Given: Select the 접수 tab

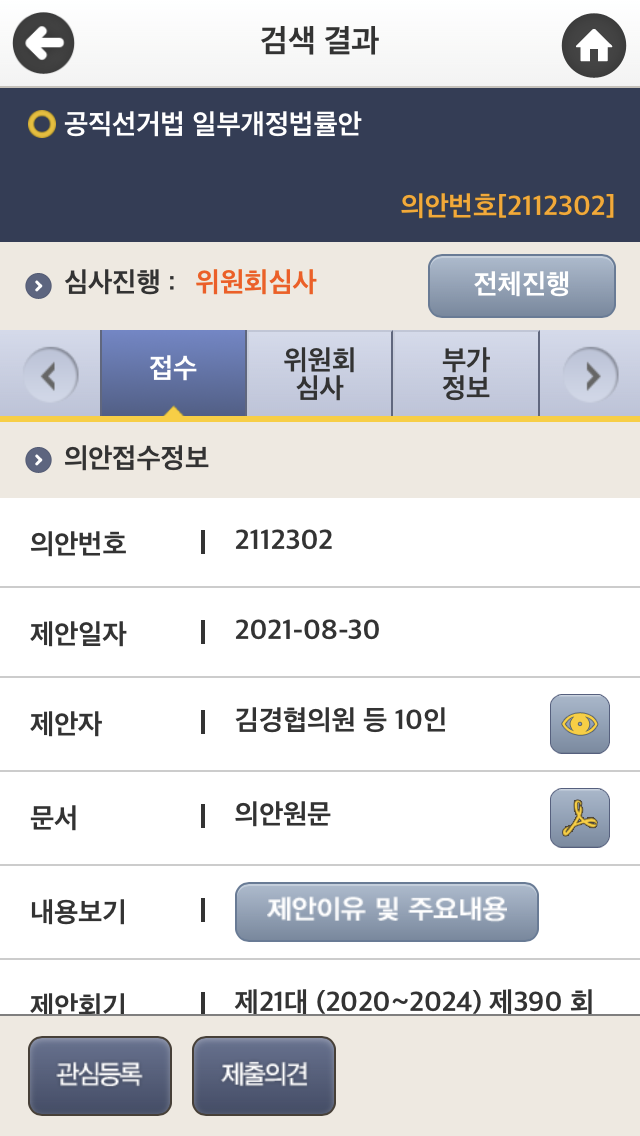Looking at the screenshot, I should [x=173, y=370].
